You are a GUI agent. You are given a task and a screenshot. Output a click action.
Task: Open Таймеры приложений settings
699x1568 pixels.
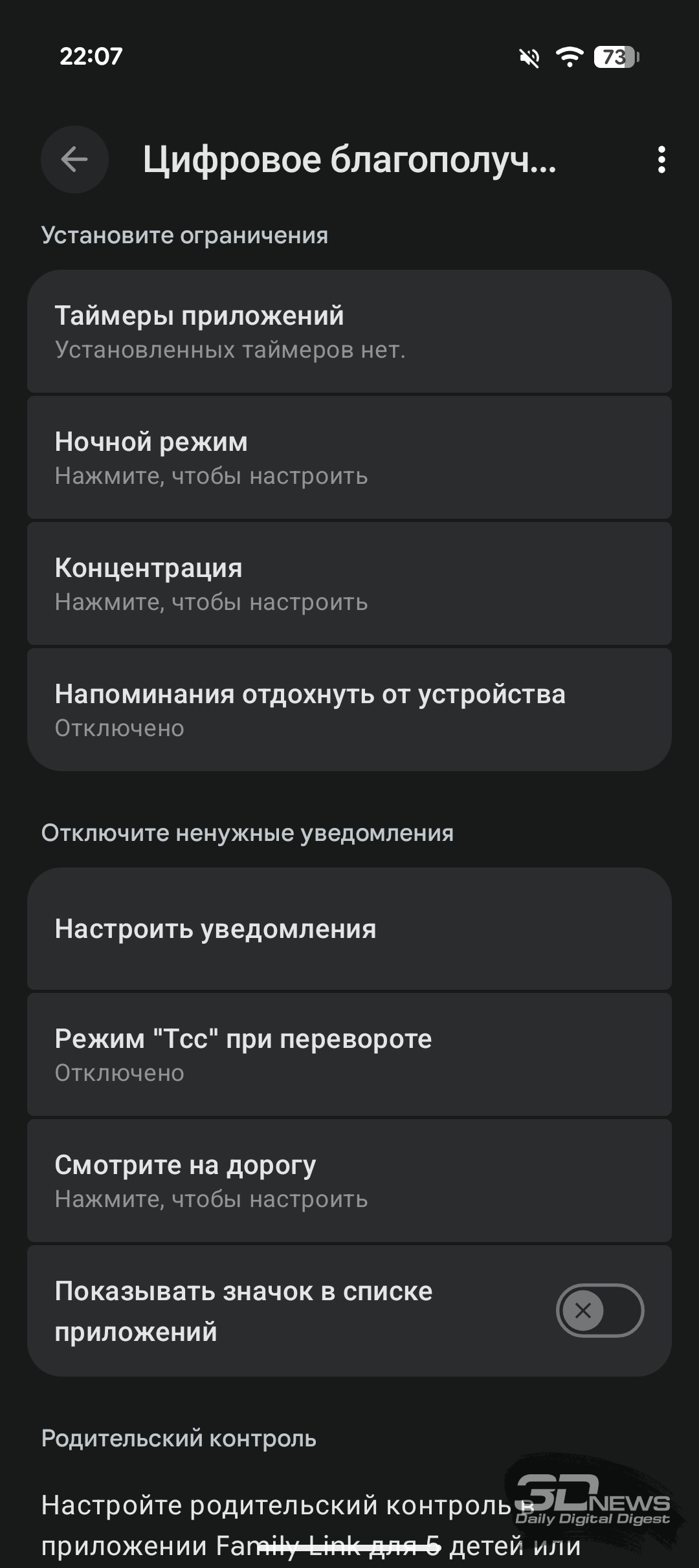(x=349, y=331)
